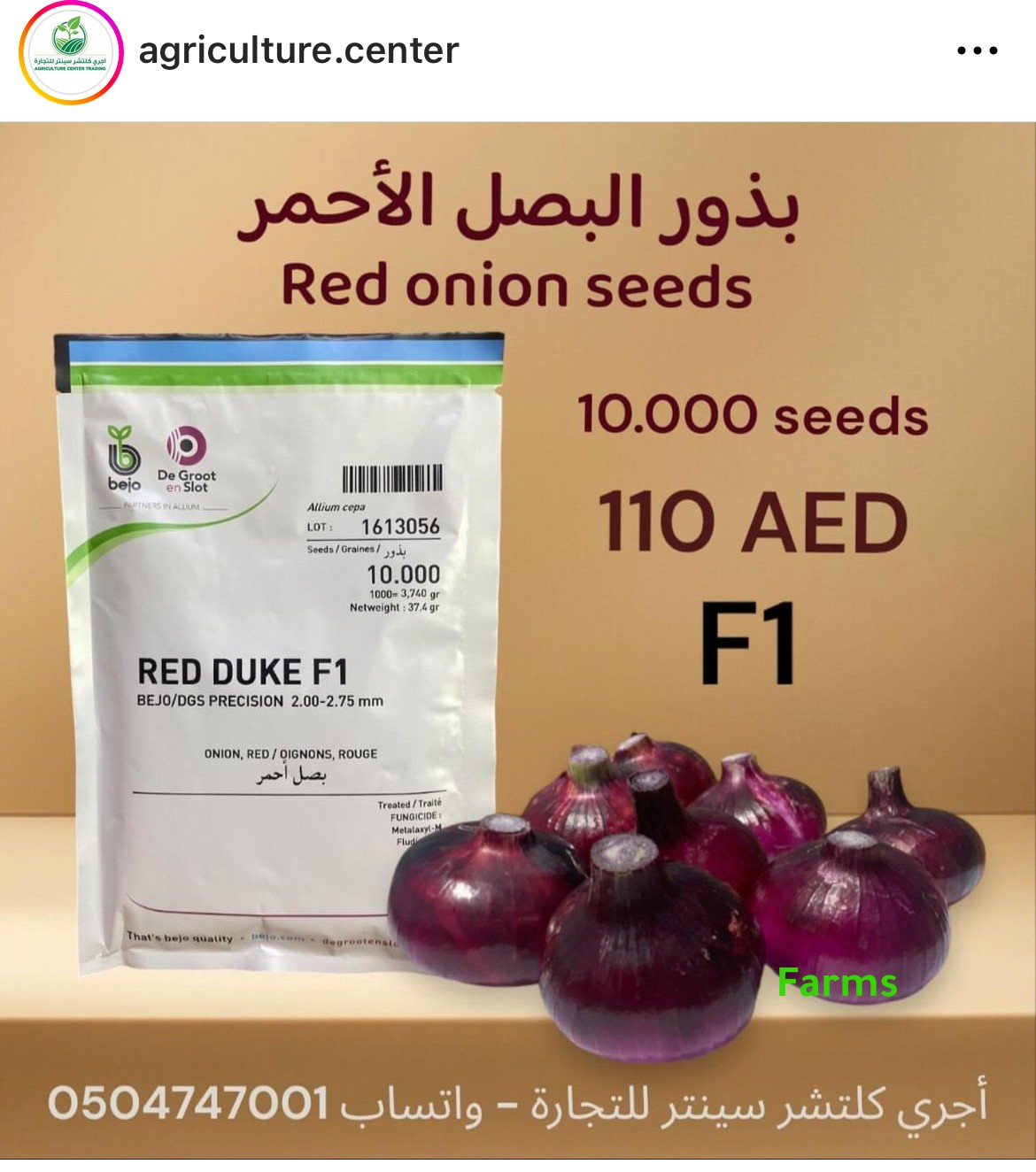Viewport: 1036px width, 1172px height.
Task: Open the post's three-dot options menu
Action: click(x=978, y=51)
